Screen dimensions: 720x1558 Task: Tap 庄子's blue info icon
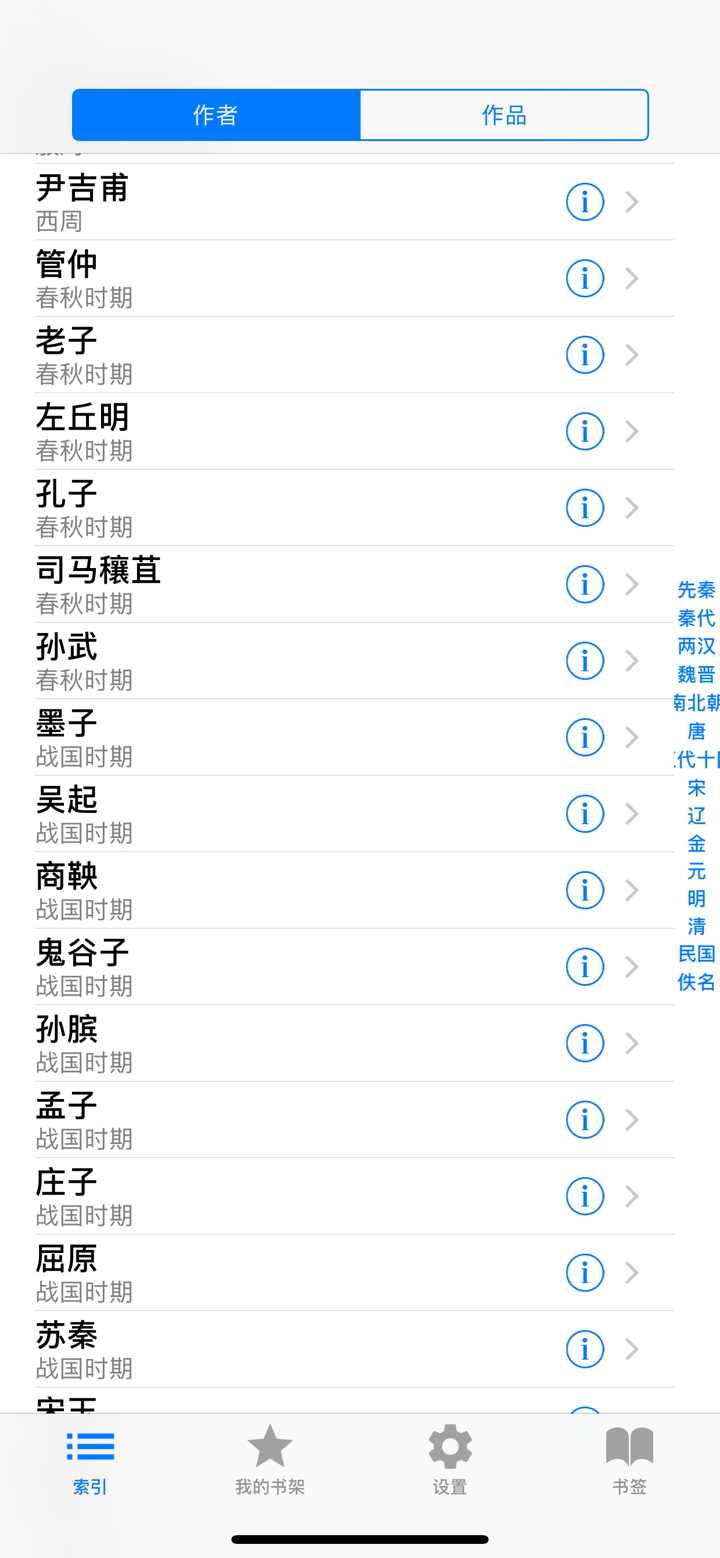(x=585, y=1195)
